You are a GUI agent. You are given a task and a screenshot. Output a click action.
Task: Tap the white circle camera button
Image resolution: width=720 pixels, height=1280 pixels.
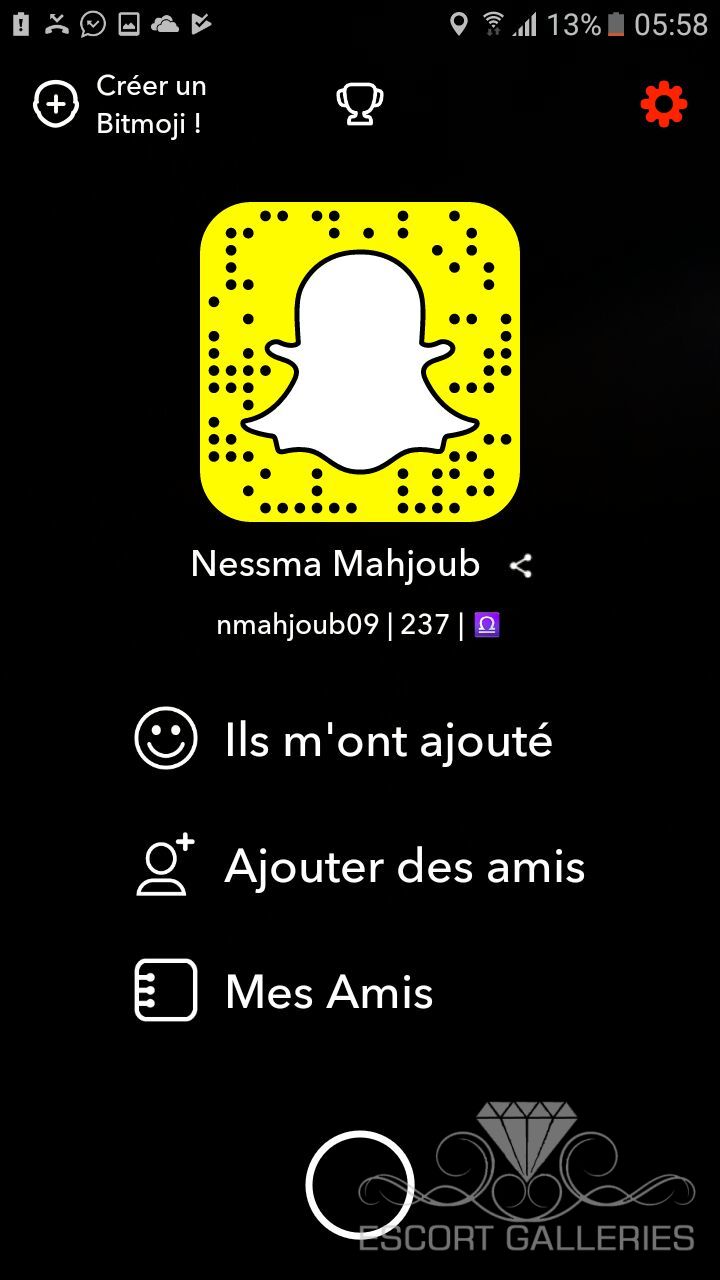(x=359, y=1184)
